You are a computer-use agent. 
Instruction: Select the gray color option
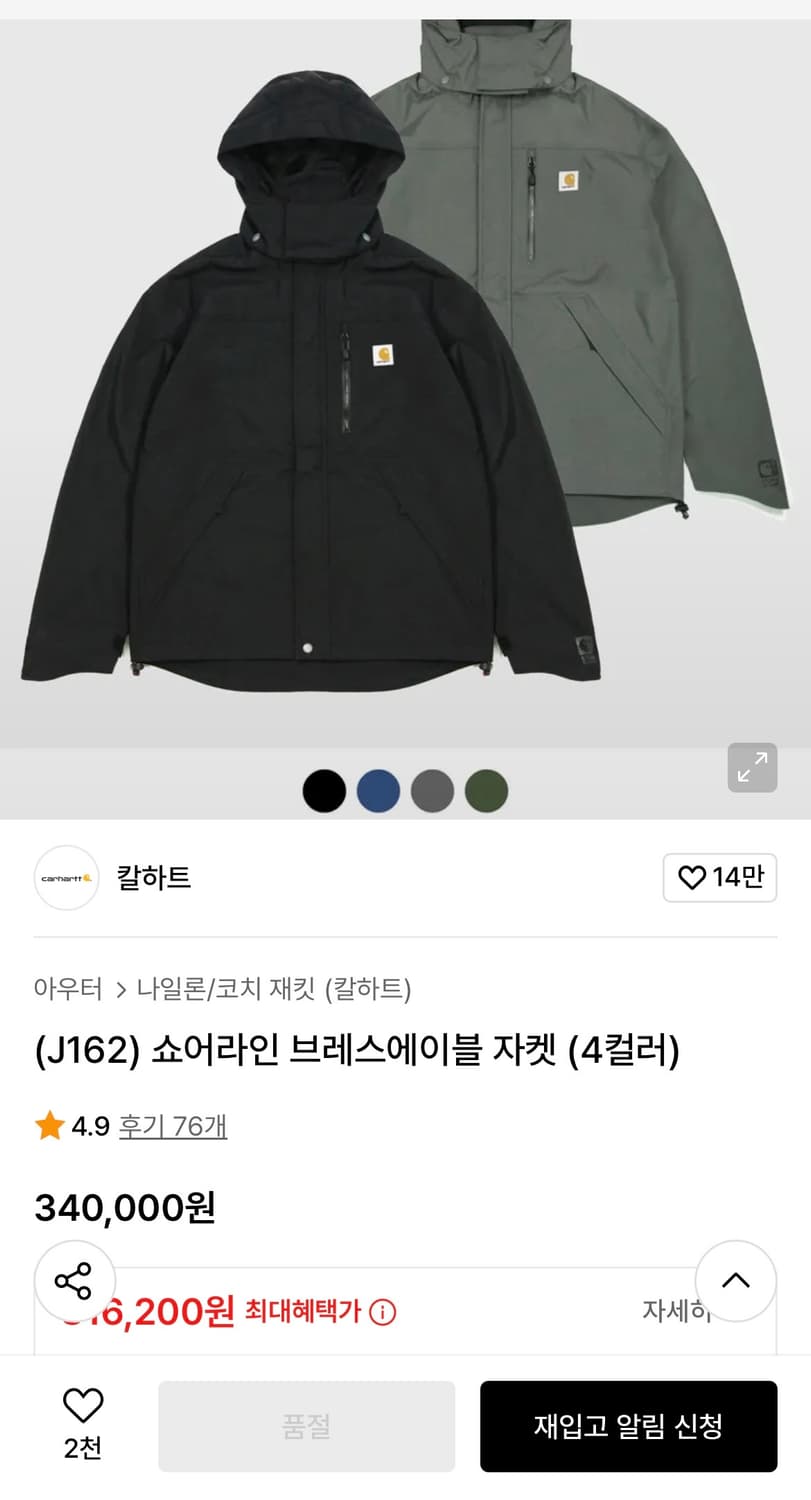pos(433,789)
